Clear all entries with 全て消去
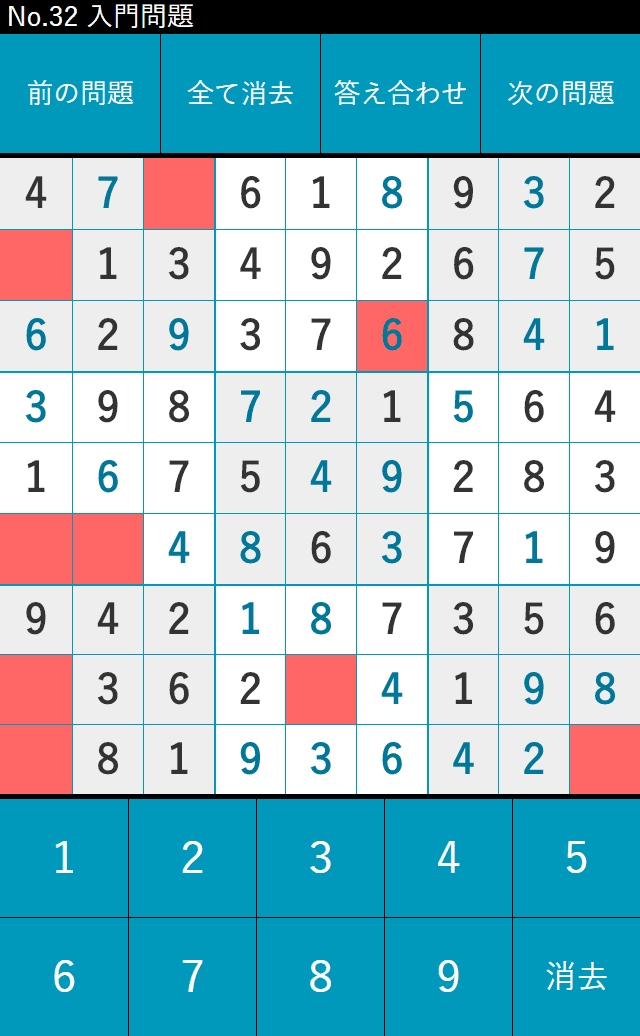Image resolution: width=640 pixels, height=1036 pixels. 240,93
